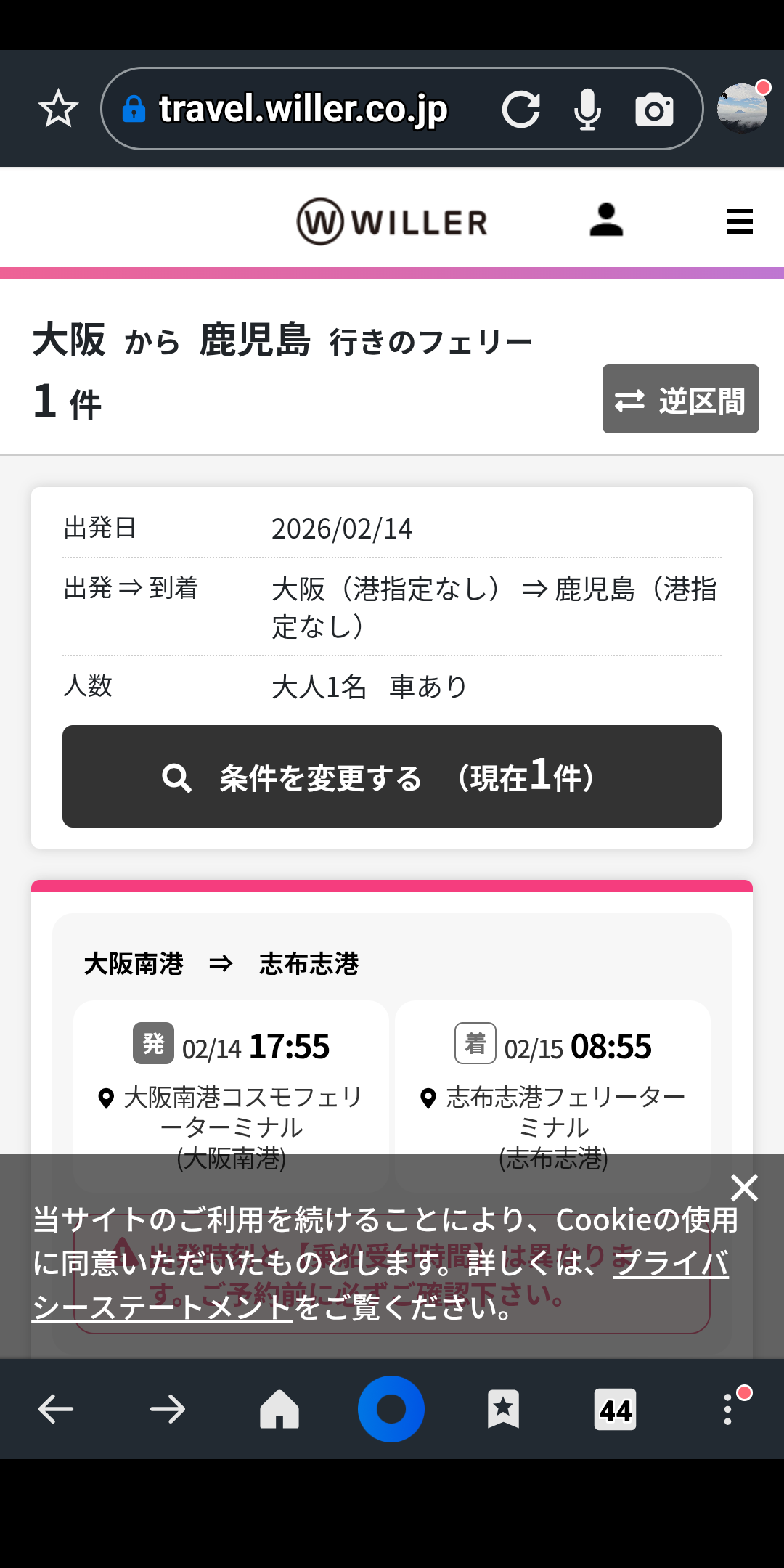Open the browser three-dot menu
The image size is (784, 1568).
727,1409
